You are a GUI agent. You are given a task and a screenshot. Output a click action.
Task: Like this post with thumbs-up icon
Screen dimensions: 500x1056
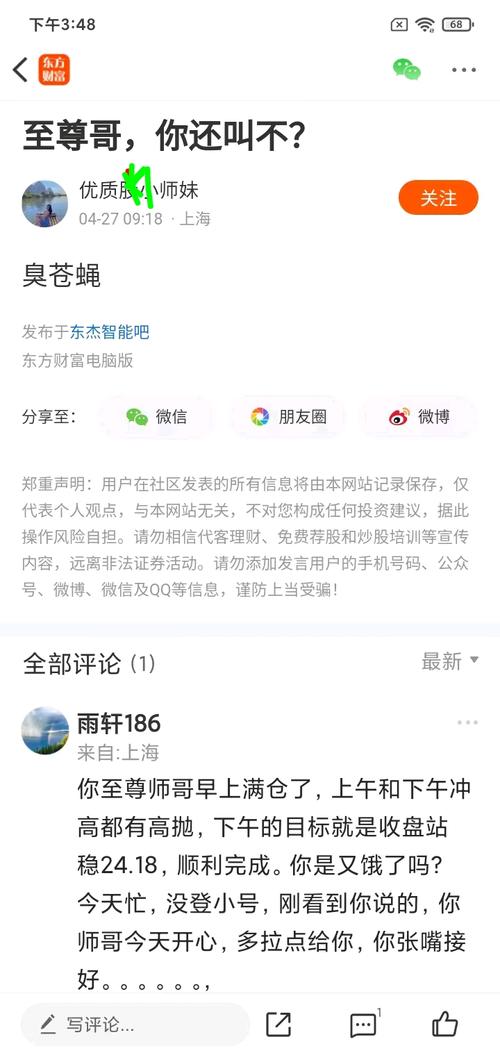pos(445,1024)
